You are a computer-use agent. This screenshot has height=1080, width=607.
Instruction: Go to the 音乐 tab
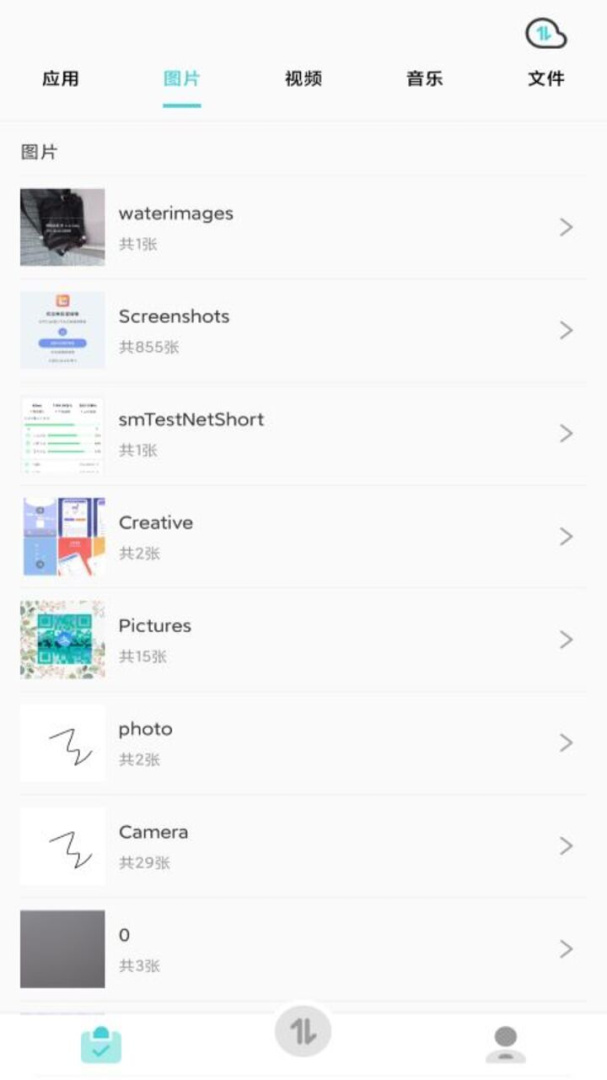pos(424,79)
